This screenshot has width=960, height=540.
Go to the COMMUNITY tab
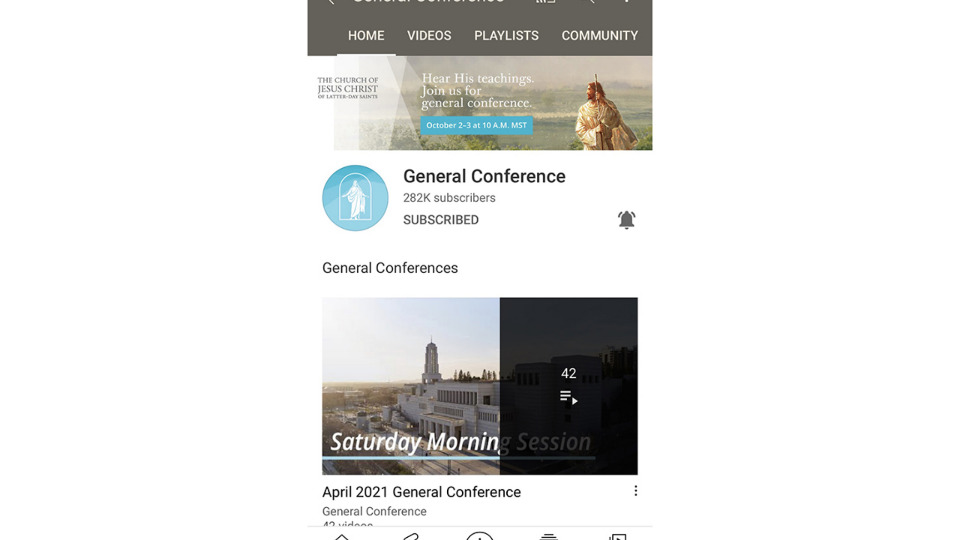coord(599,35)
